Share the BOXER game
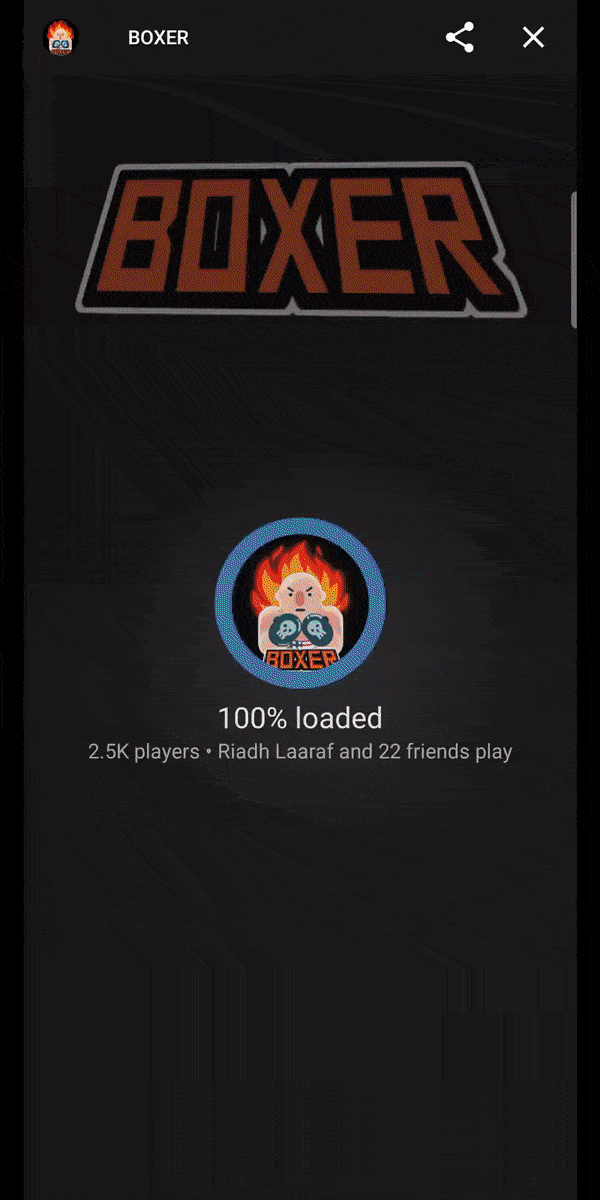Image resolution: width=600 pixels, height=1200 pixels. 460,38
